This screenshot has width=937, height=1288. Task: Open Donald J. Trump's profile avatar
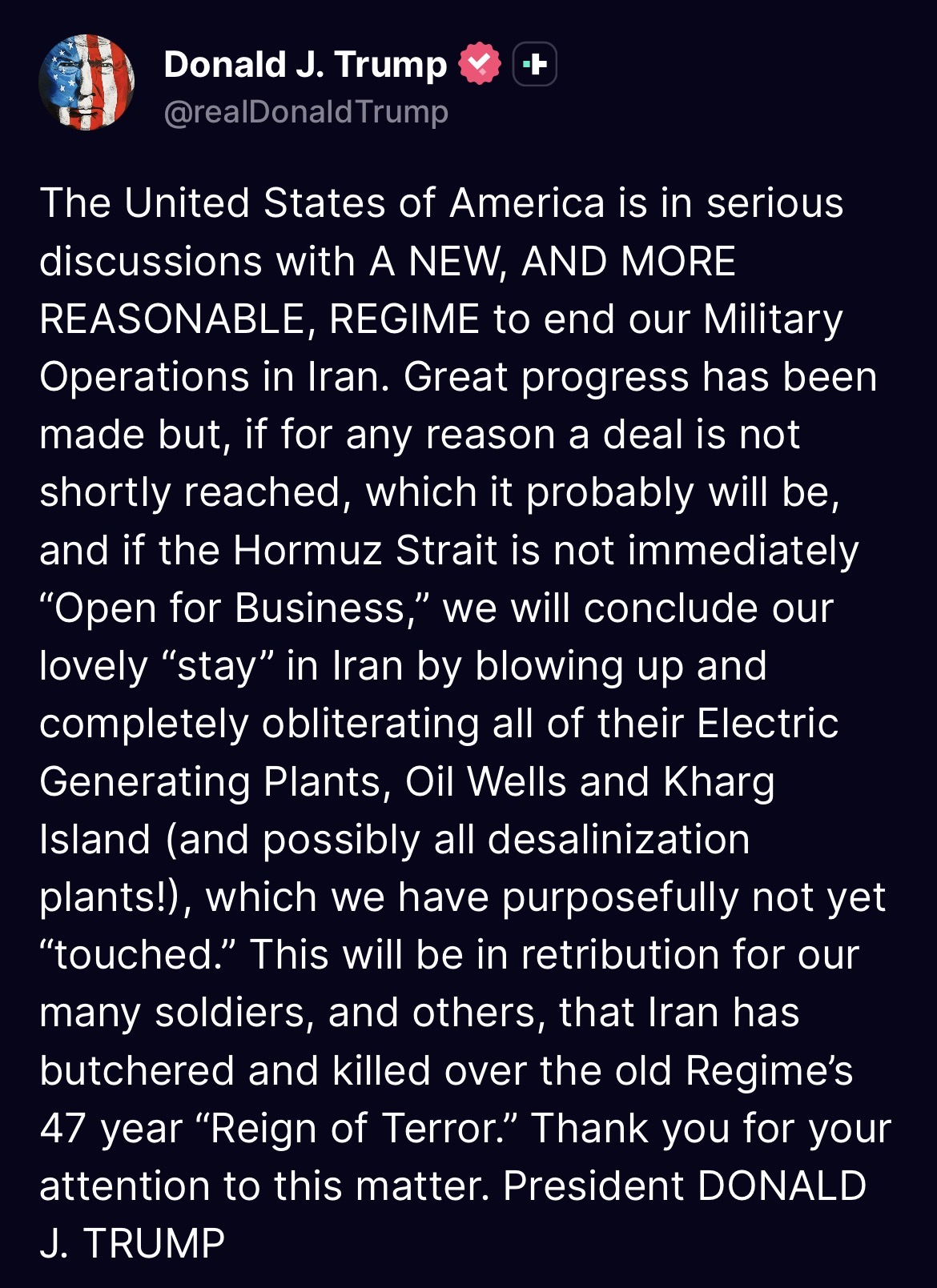[86, 82]
